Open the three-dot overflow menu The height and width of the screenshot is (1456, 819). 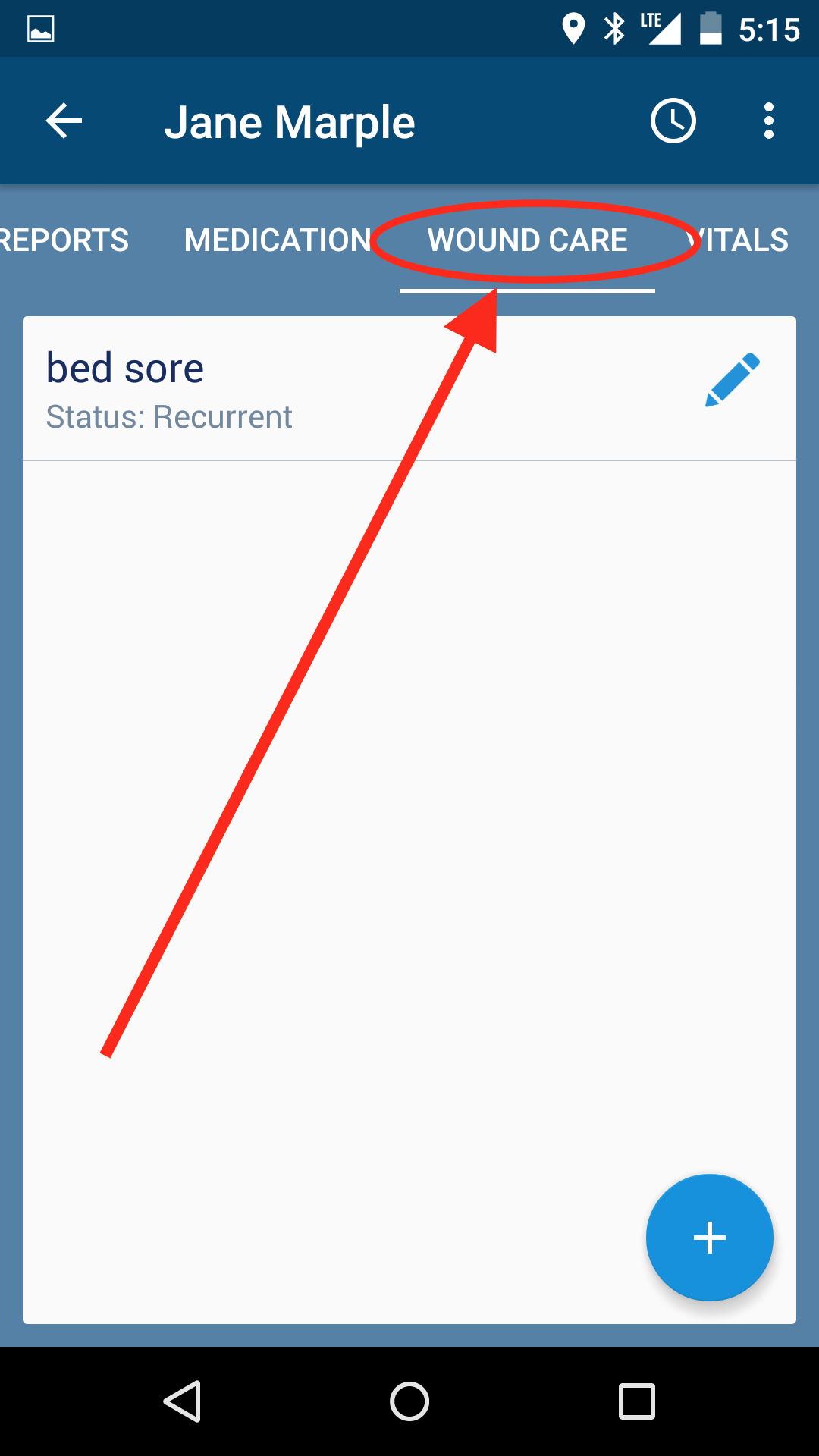(x=769, y=121)
